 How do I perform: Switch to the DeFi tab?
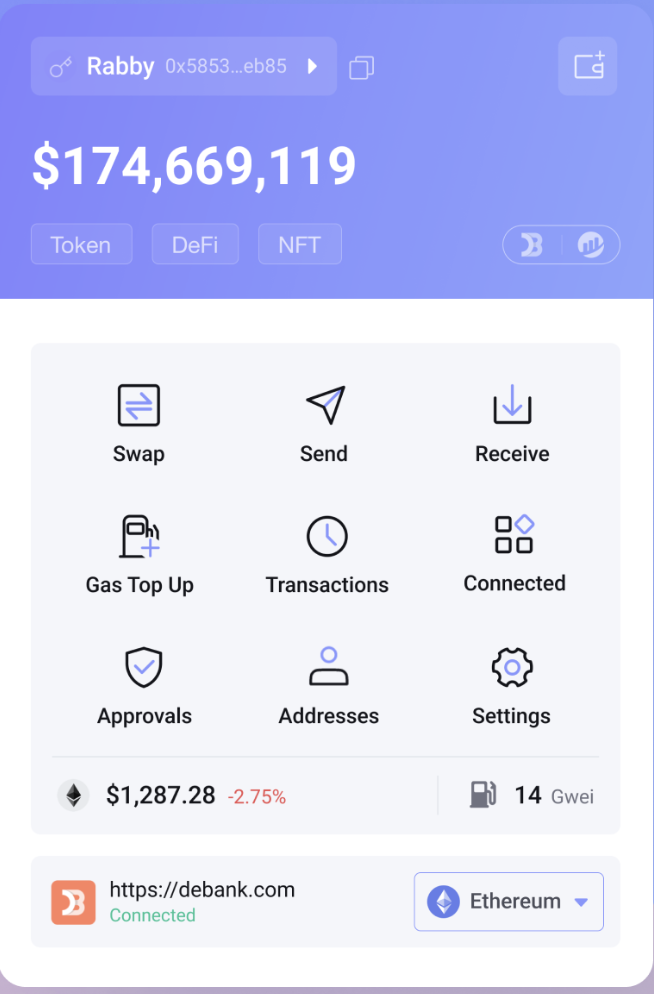[x=195, y=244]
